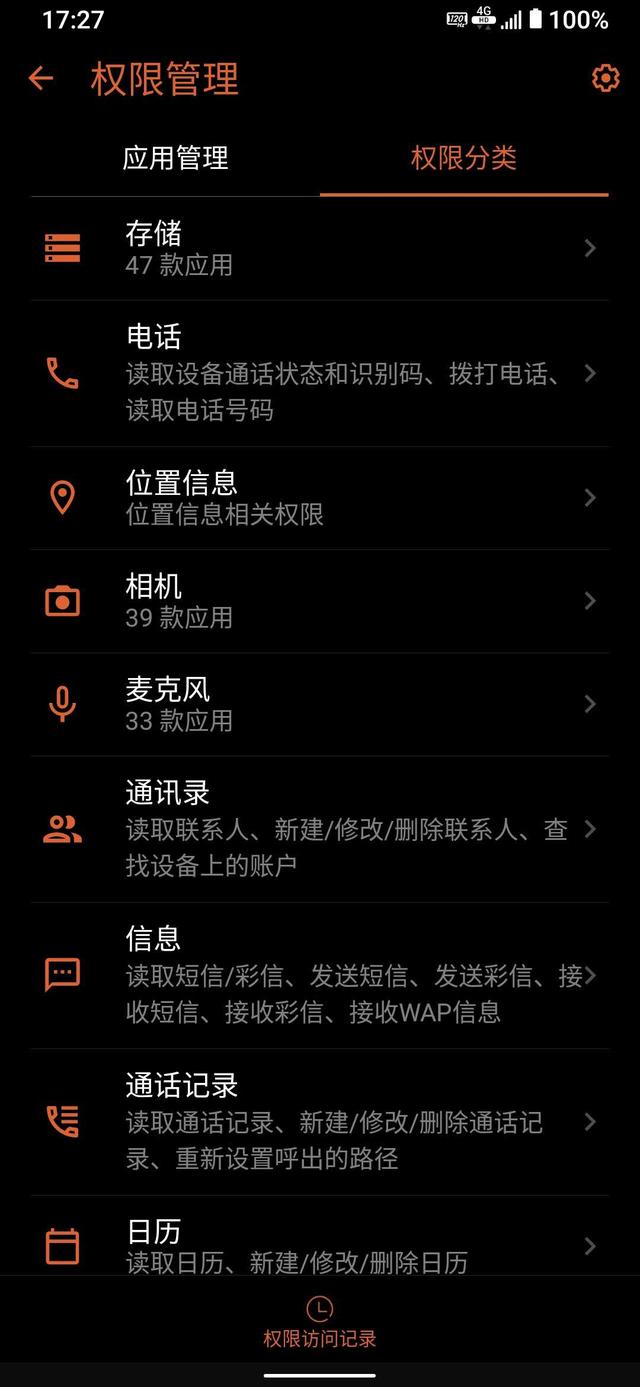640x1387 pixels.
Task: Open the 存储 permission row
Action: pos(320,248)
